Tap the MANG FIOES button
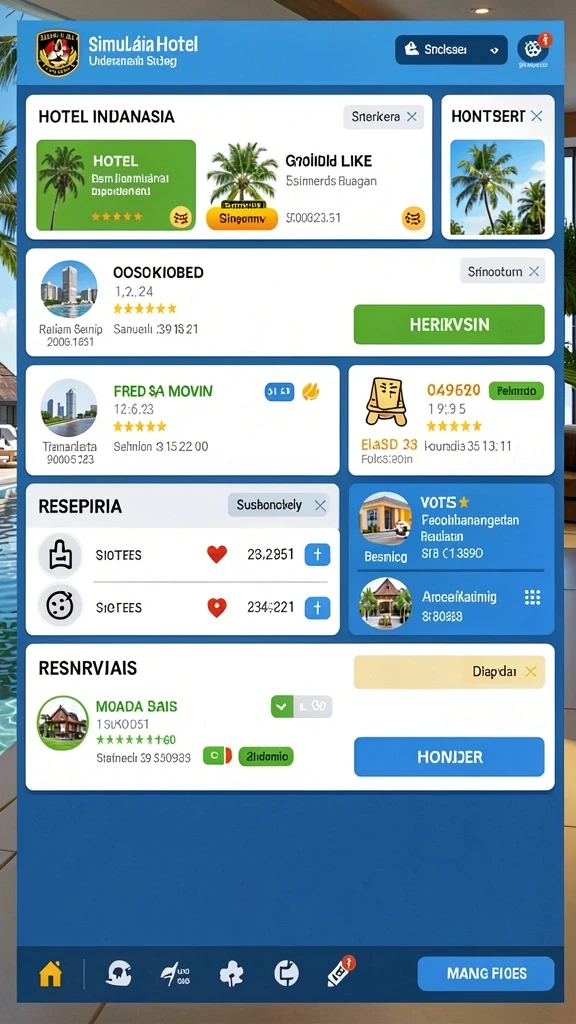The width and height of the screenshot is (576, 1024). point(486,974)
